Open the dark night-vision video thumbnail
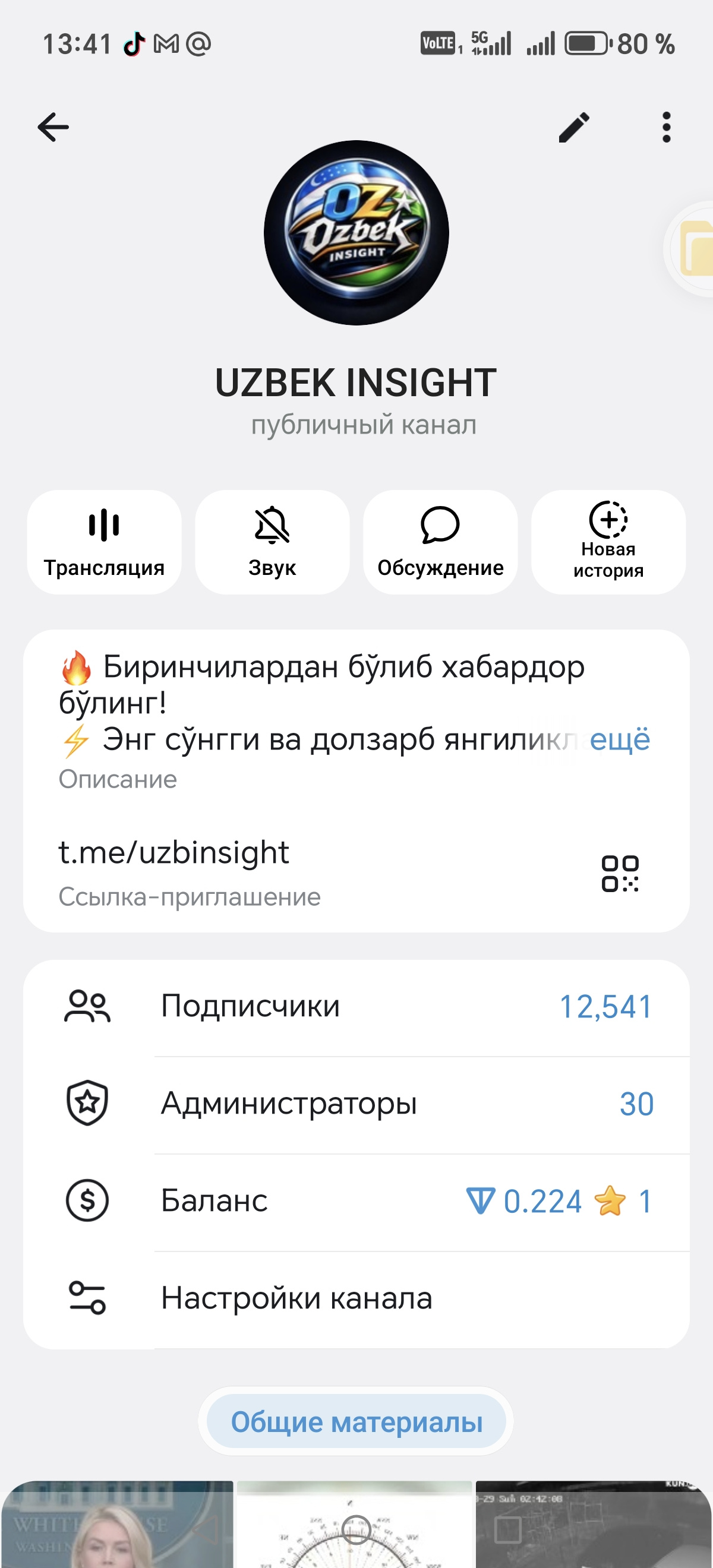This screenshot has width=713, height=1568. pos(593,1525)
